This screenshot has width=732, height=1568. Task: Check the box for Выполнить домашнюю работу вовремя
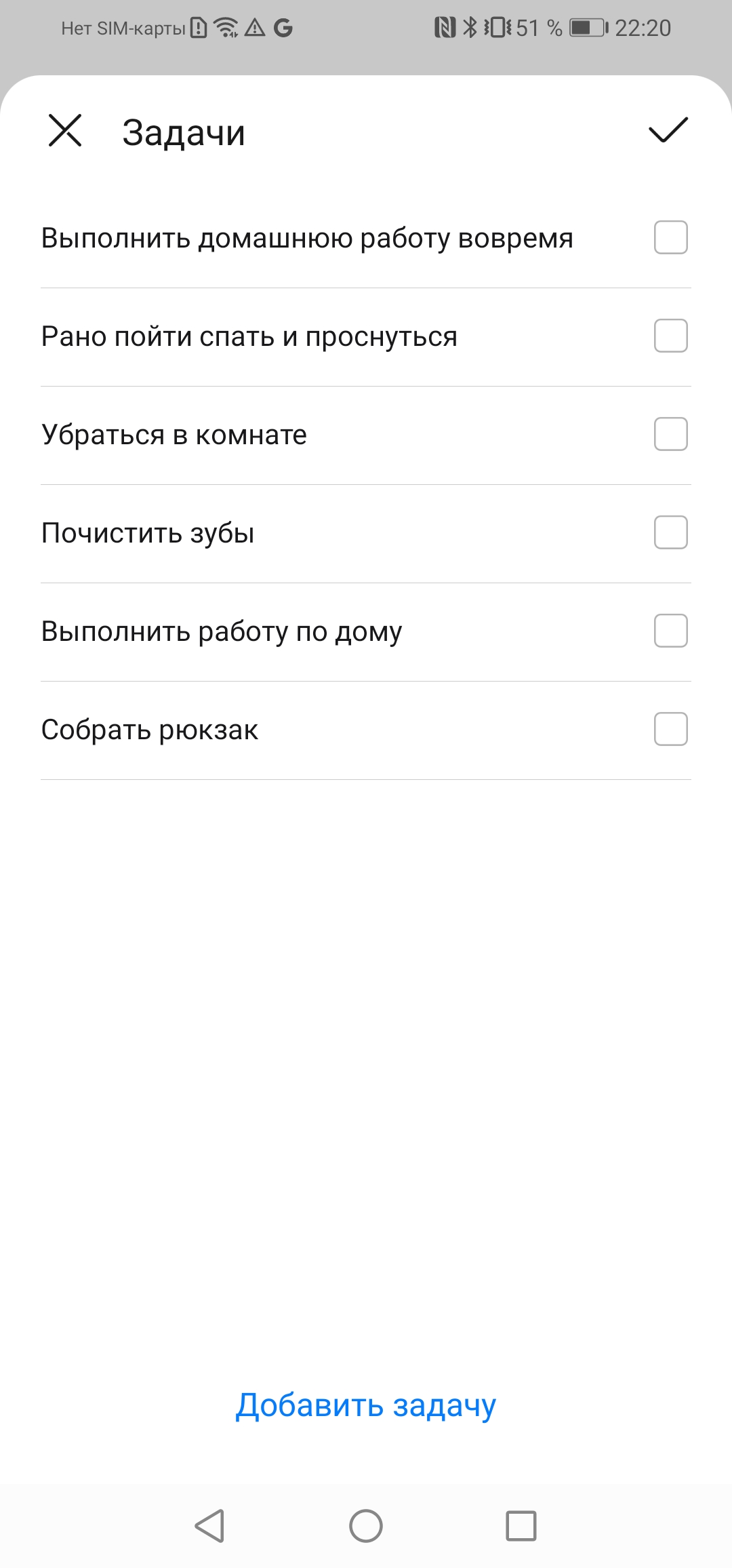coord(670,237)
